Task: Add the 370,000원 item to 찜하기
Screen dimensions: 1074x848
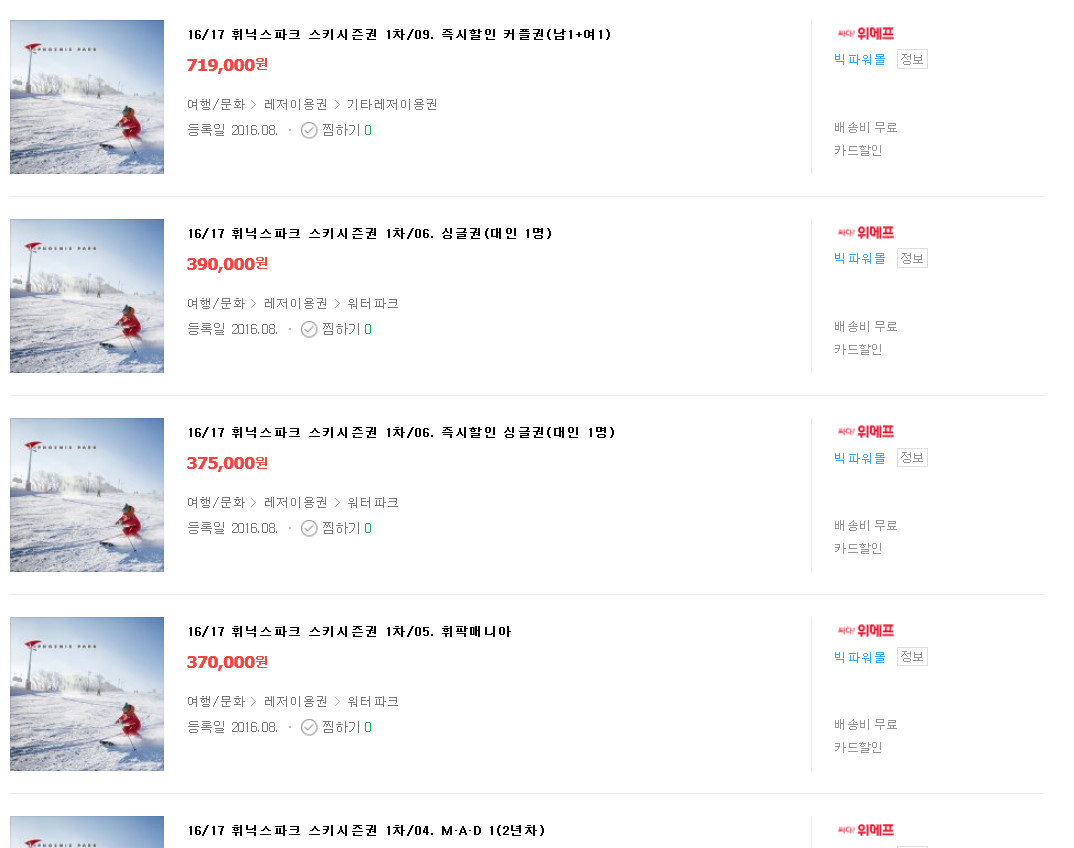Action: [335, 727]
